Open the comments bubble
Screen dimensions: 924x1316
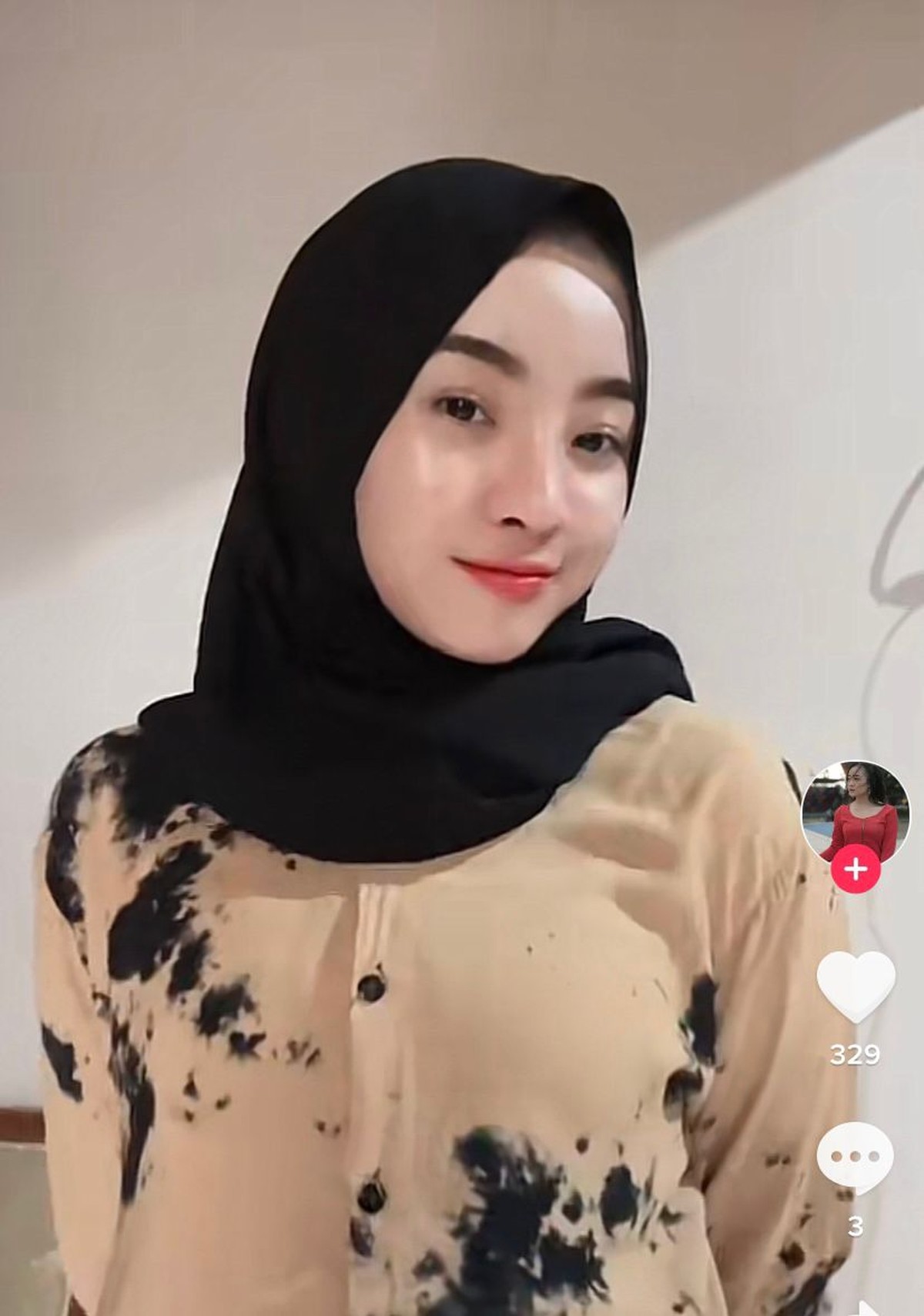[855, 1157]
